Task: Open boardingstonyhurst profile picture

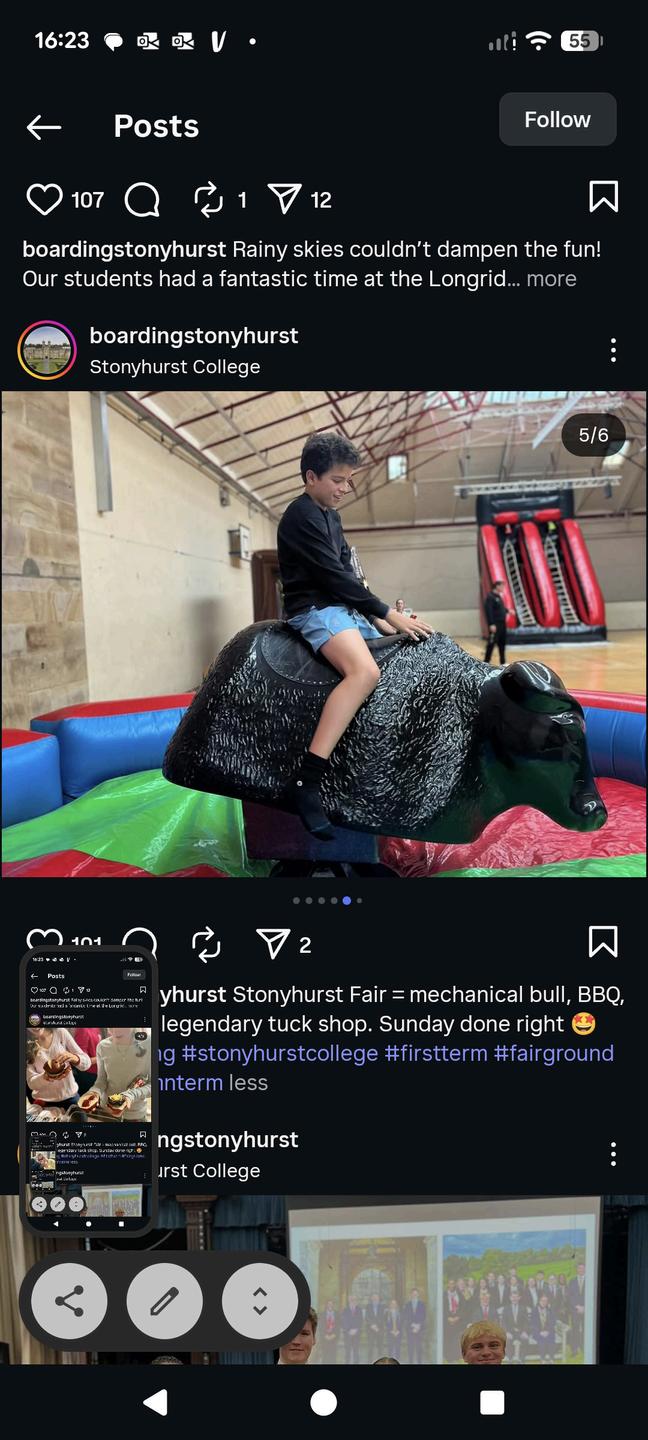Action: [47, 350]
